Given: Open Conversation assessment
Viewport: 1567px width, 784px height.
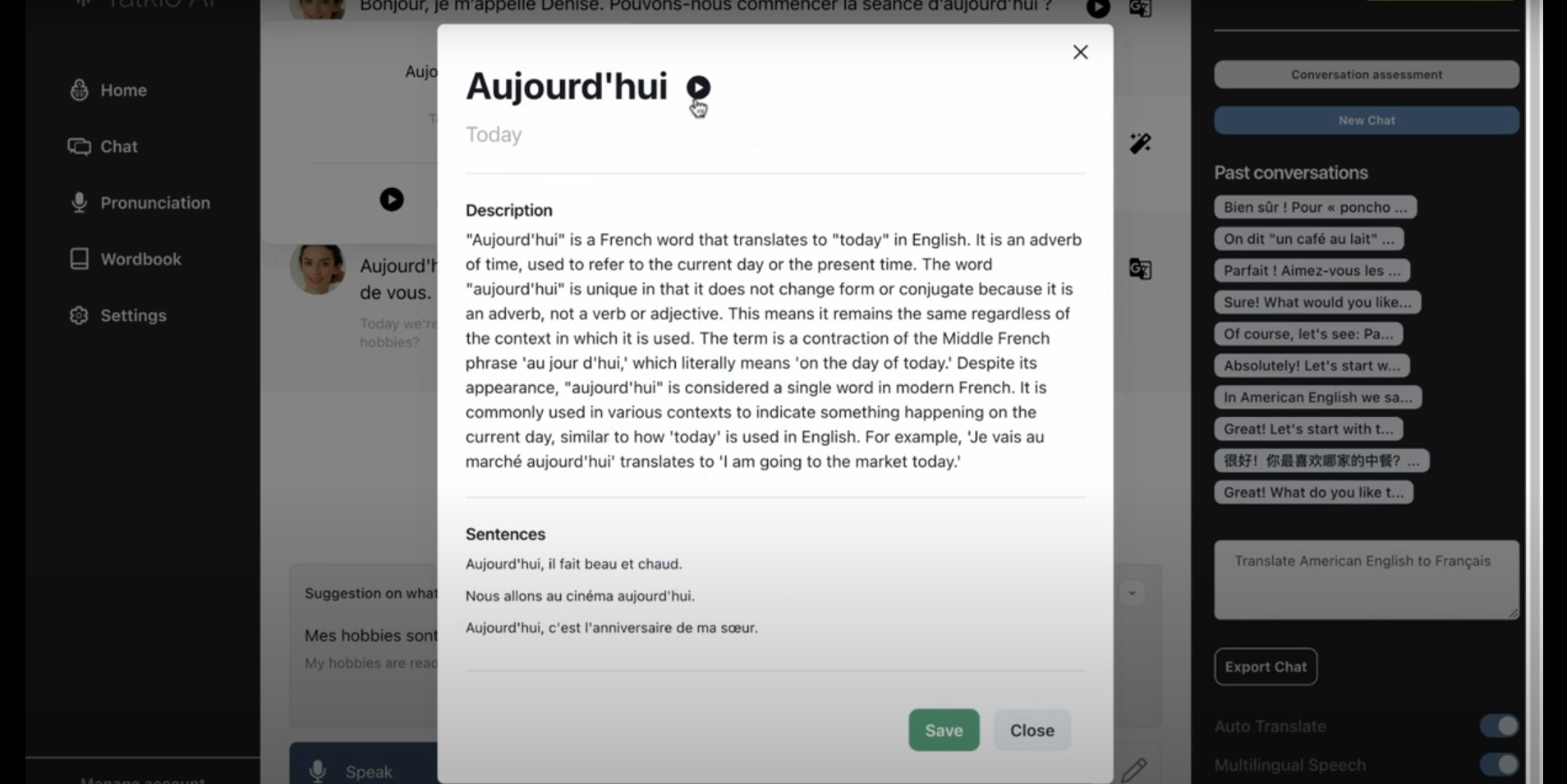Looking at the screenshot, I should (1366, 75).
